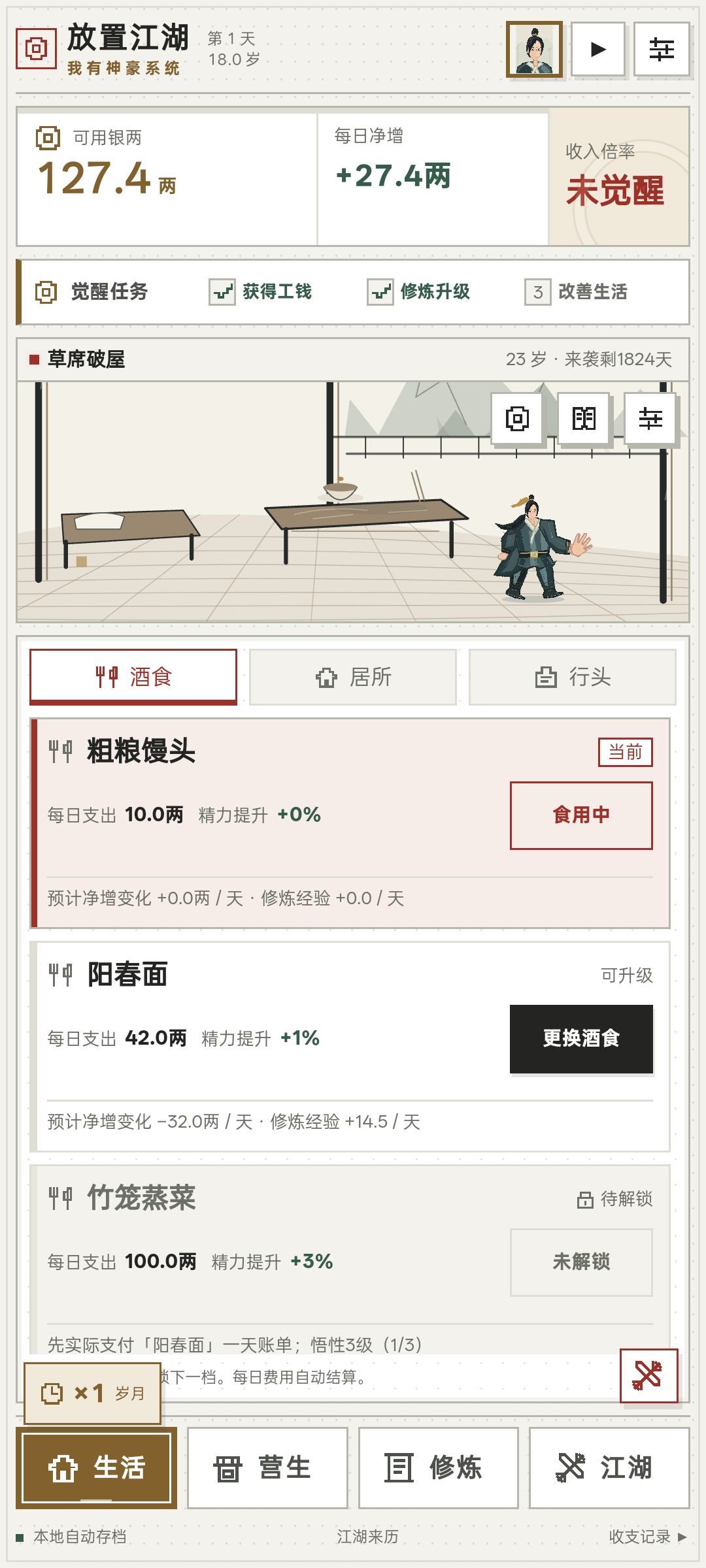Tap the play button in the header

click(598, 50)
